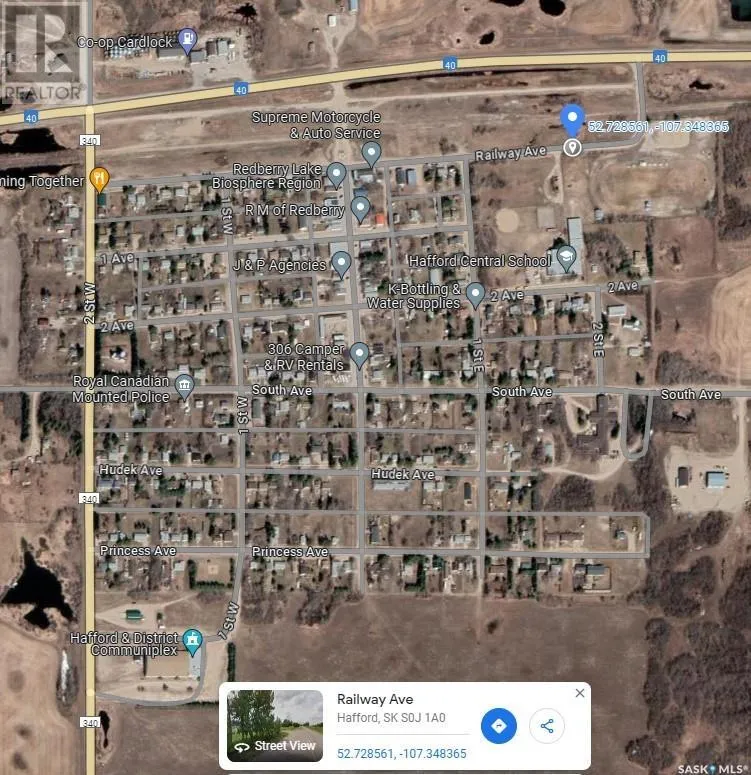Open the Co-op Cardlock gas station marker
Viewport: 751px width, 775px height.
click(x=186, y=41)
